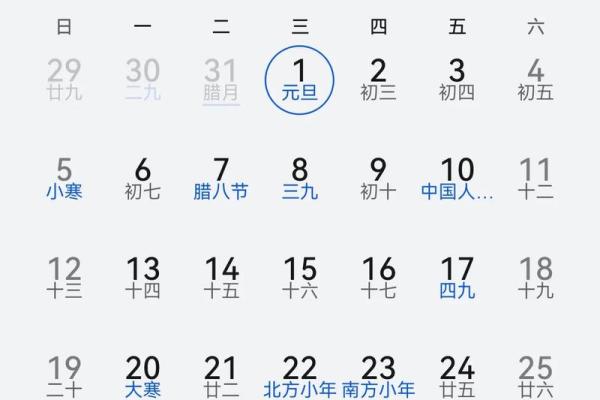Select date 7, marked 腊八节
This screenshot has width=600, height=400.
[221, 178]
